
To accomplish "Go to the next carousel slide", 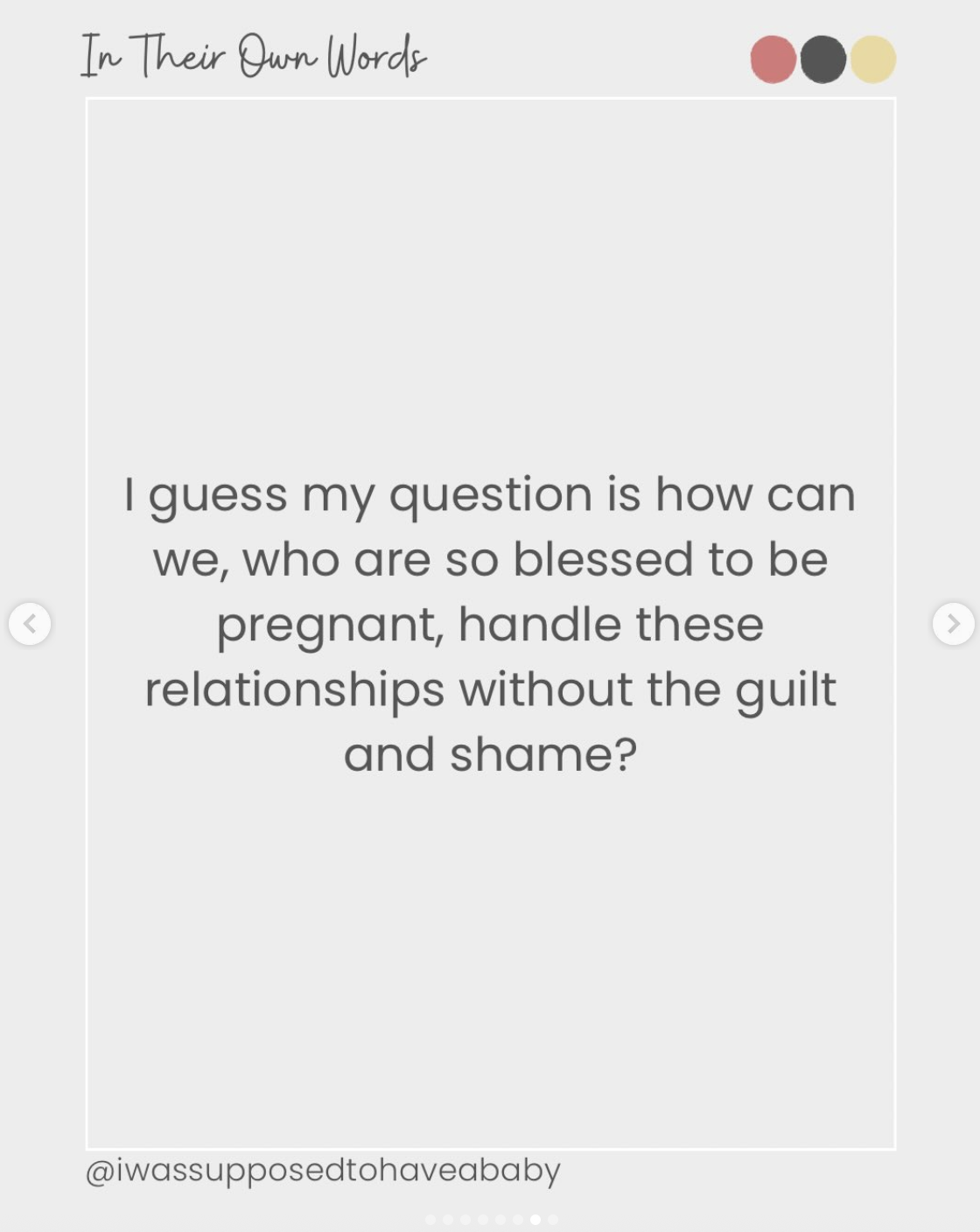I will tap(953, 624).
